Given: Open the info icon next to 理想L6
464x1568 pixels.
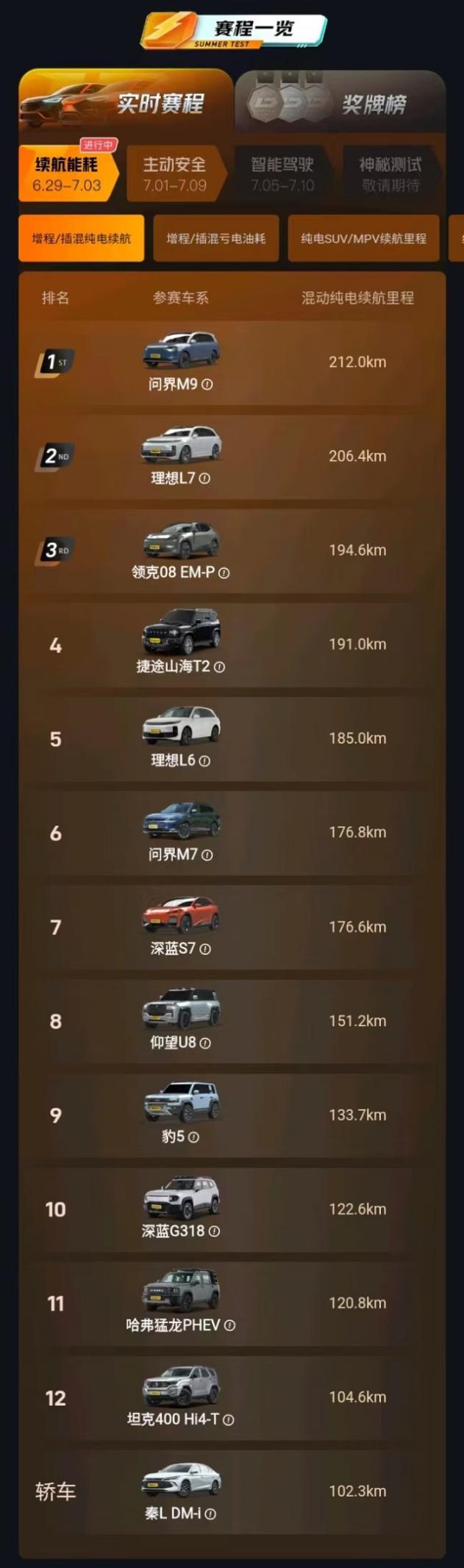Looking at the screenshot, I should [x=204, y=761].
